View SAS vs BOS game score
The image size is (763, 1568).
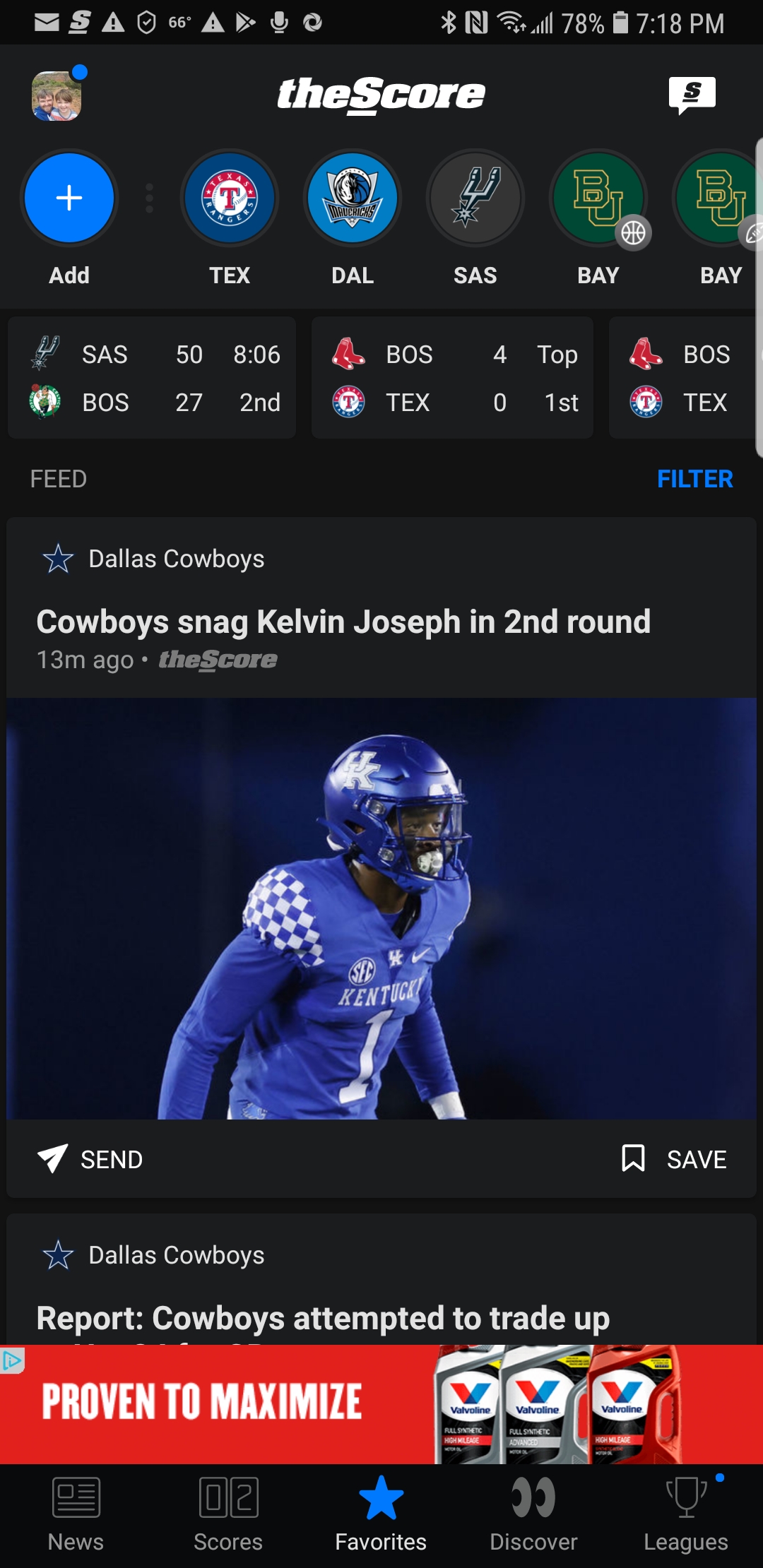152,378
